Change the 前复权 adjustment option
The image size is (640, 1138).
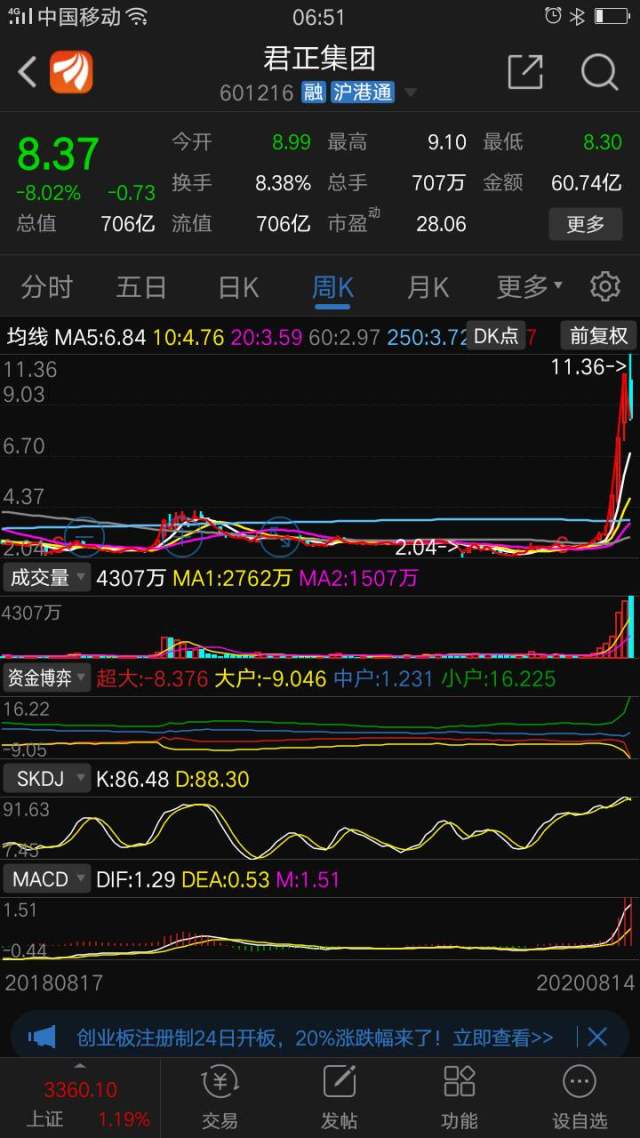click(x=598, y=336)
